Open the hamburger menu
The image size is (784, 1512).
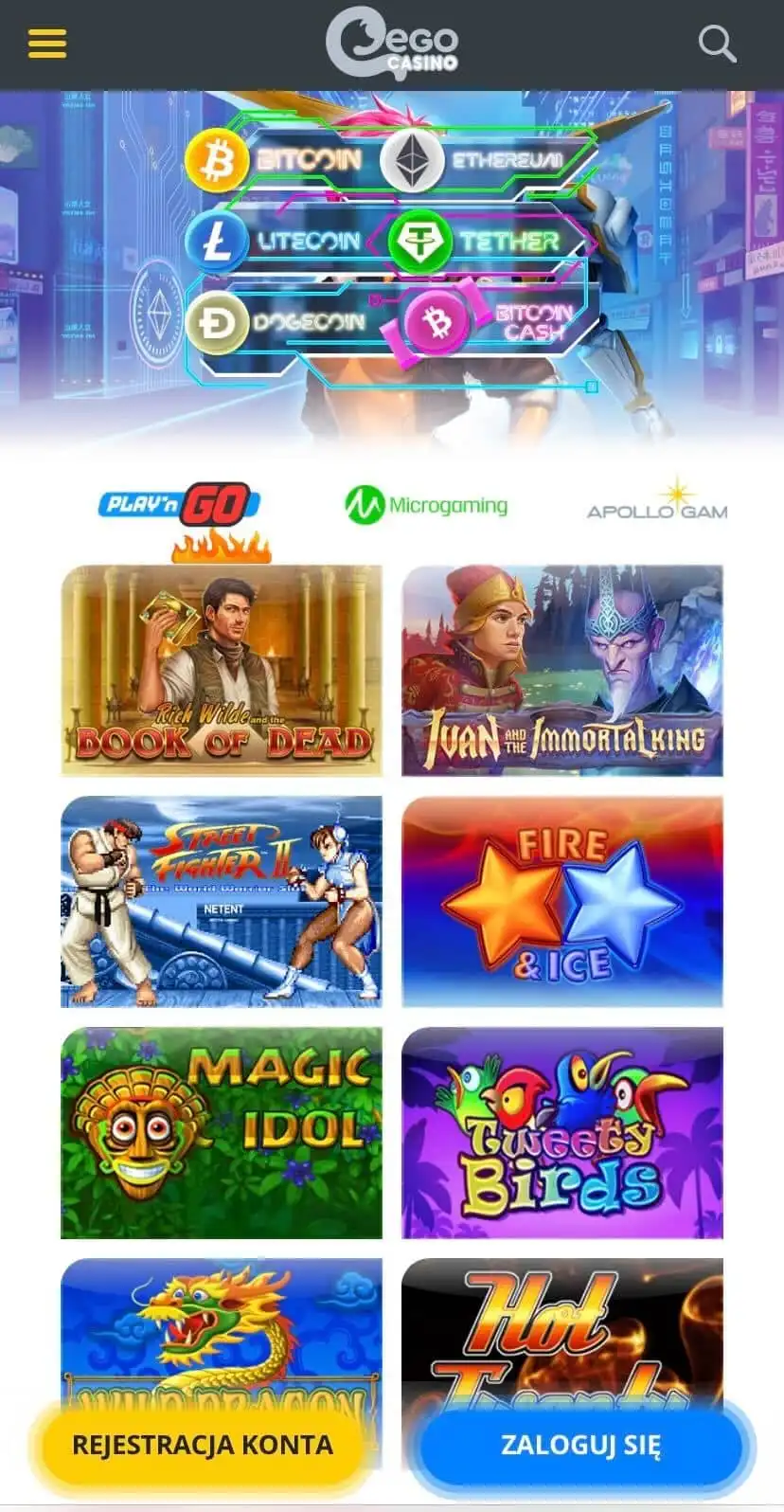pos(47,44)
